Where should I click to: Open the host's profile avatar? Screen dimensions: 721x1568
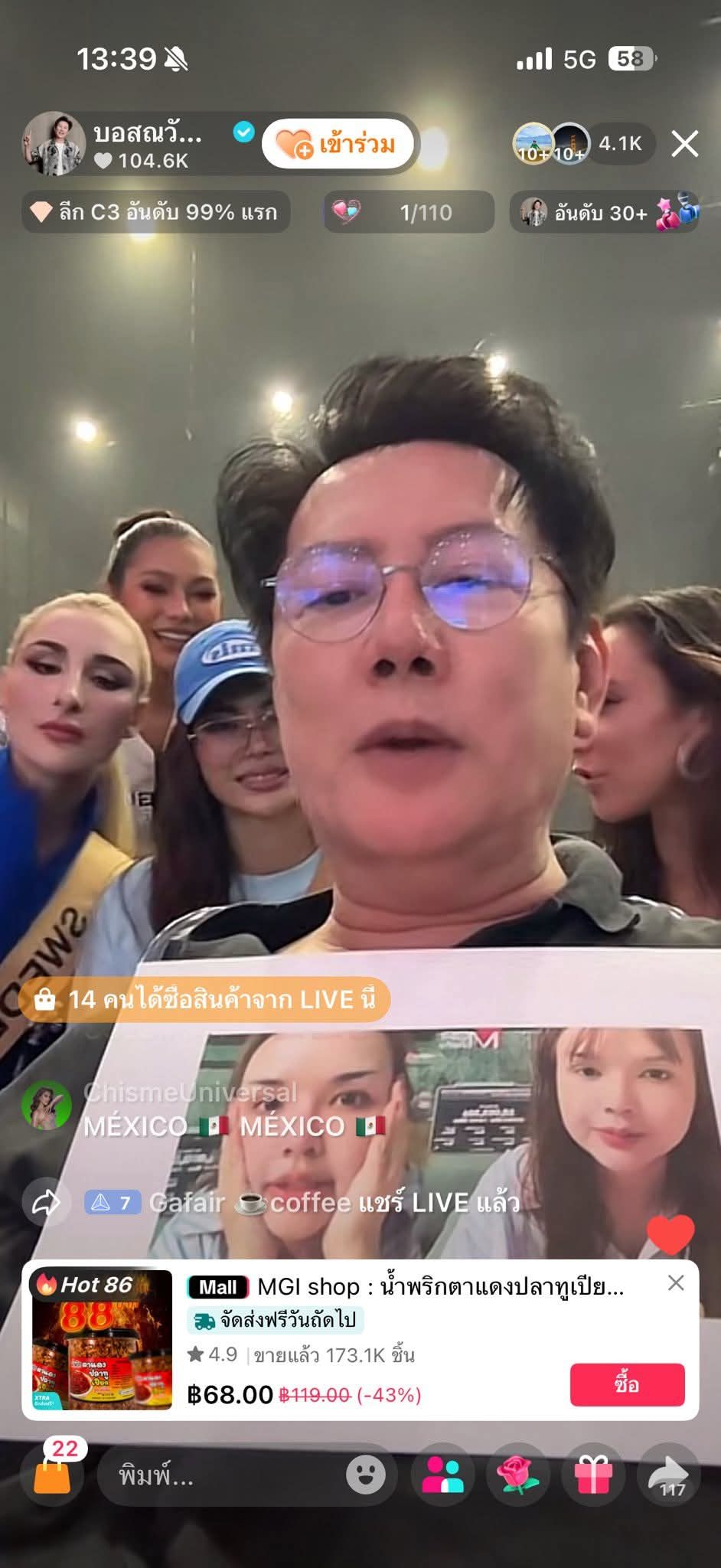point(54,143)
